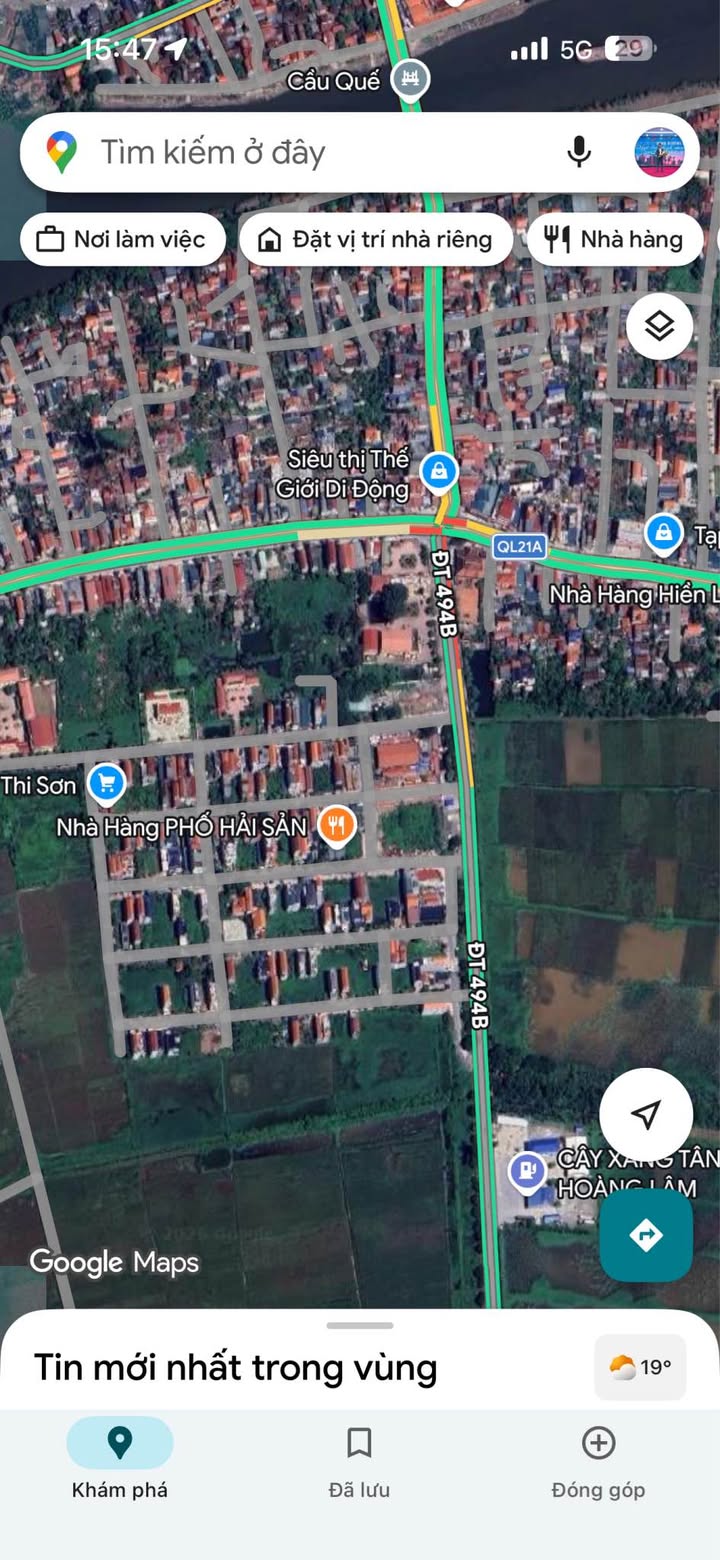
Task: Expand the "Tin mới nhất trong vùng" sheet handle
Action: coord(360,1326)
